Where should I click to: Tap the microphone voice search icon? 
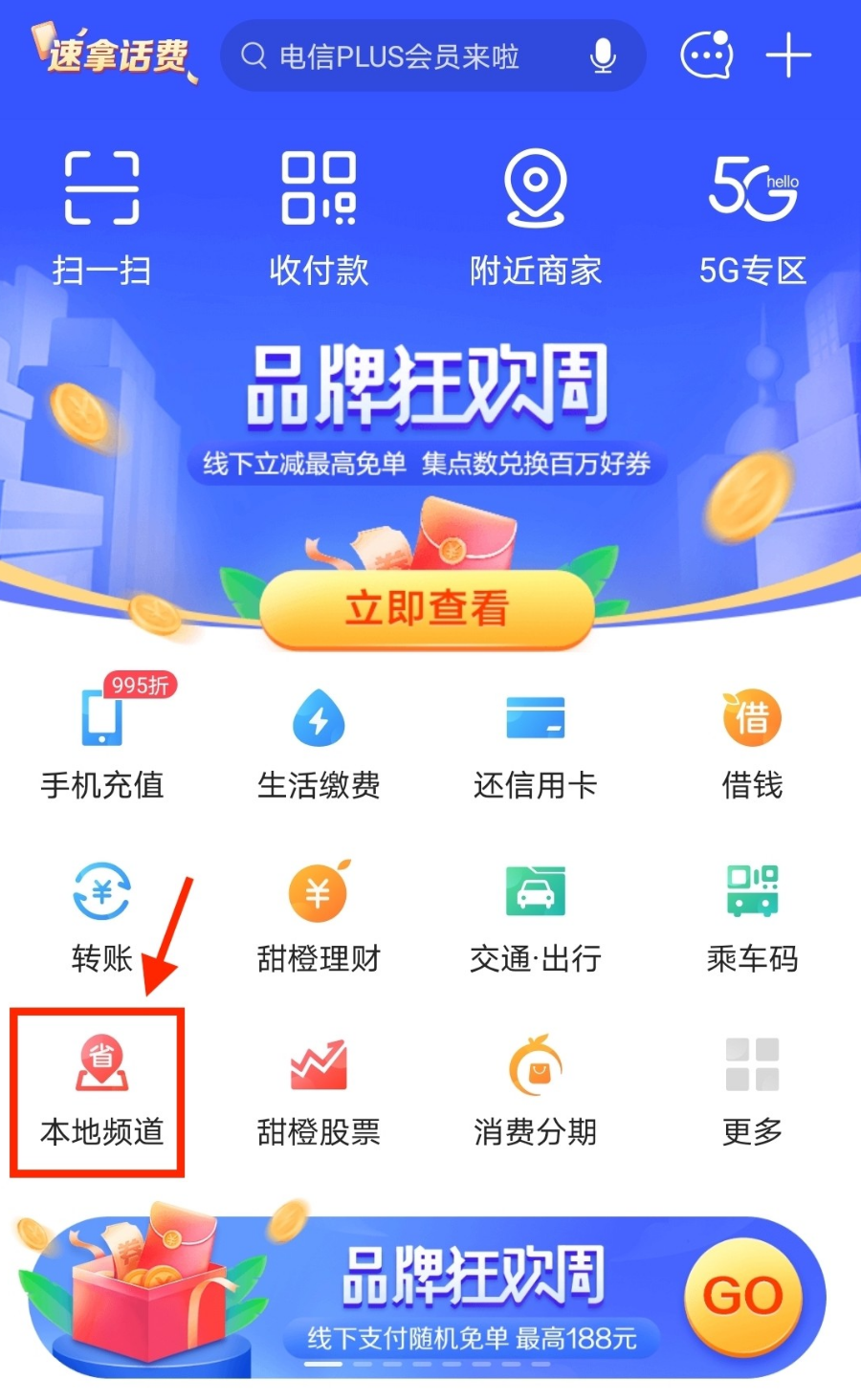[603, 57]
